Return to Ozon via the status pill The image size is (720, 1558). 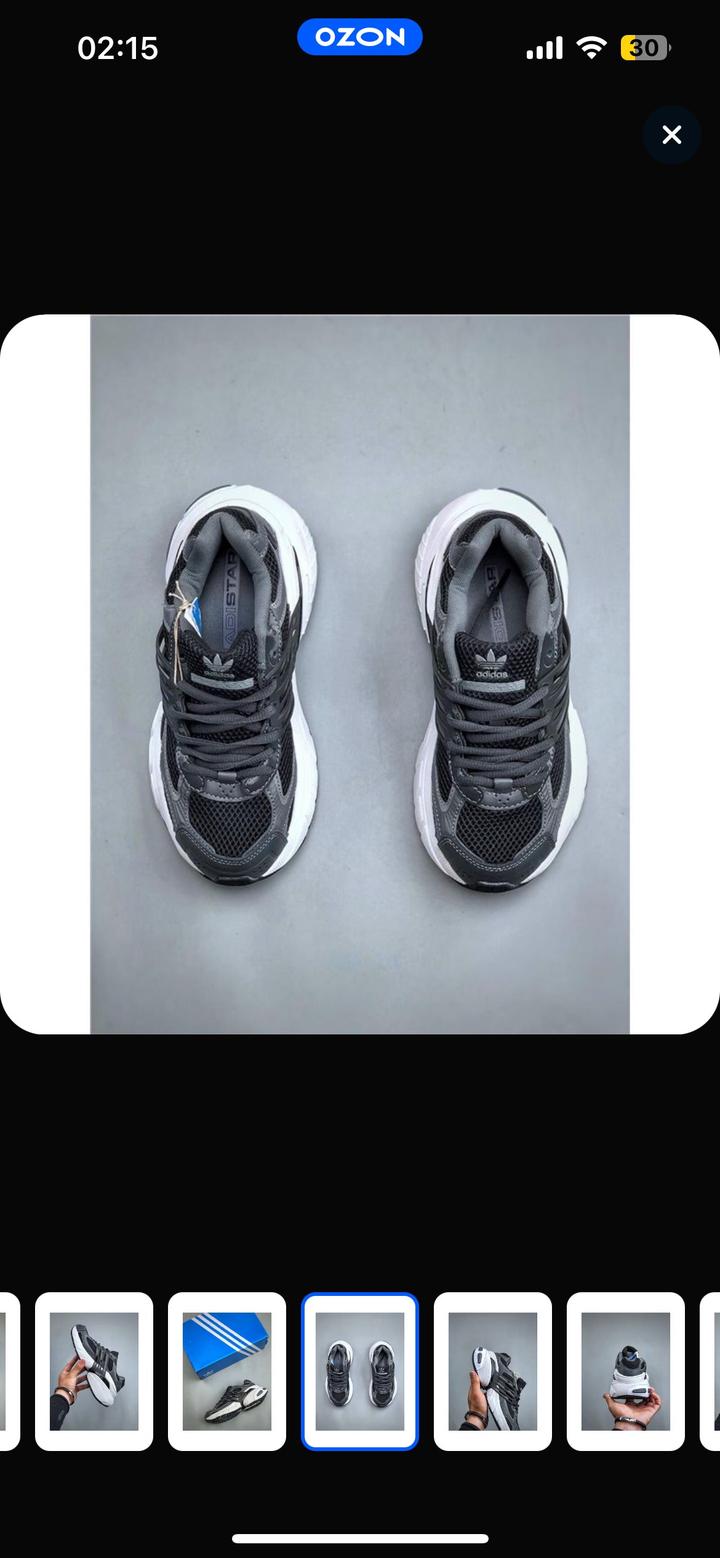point(360,38)
